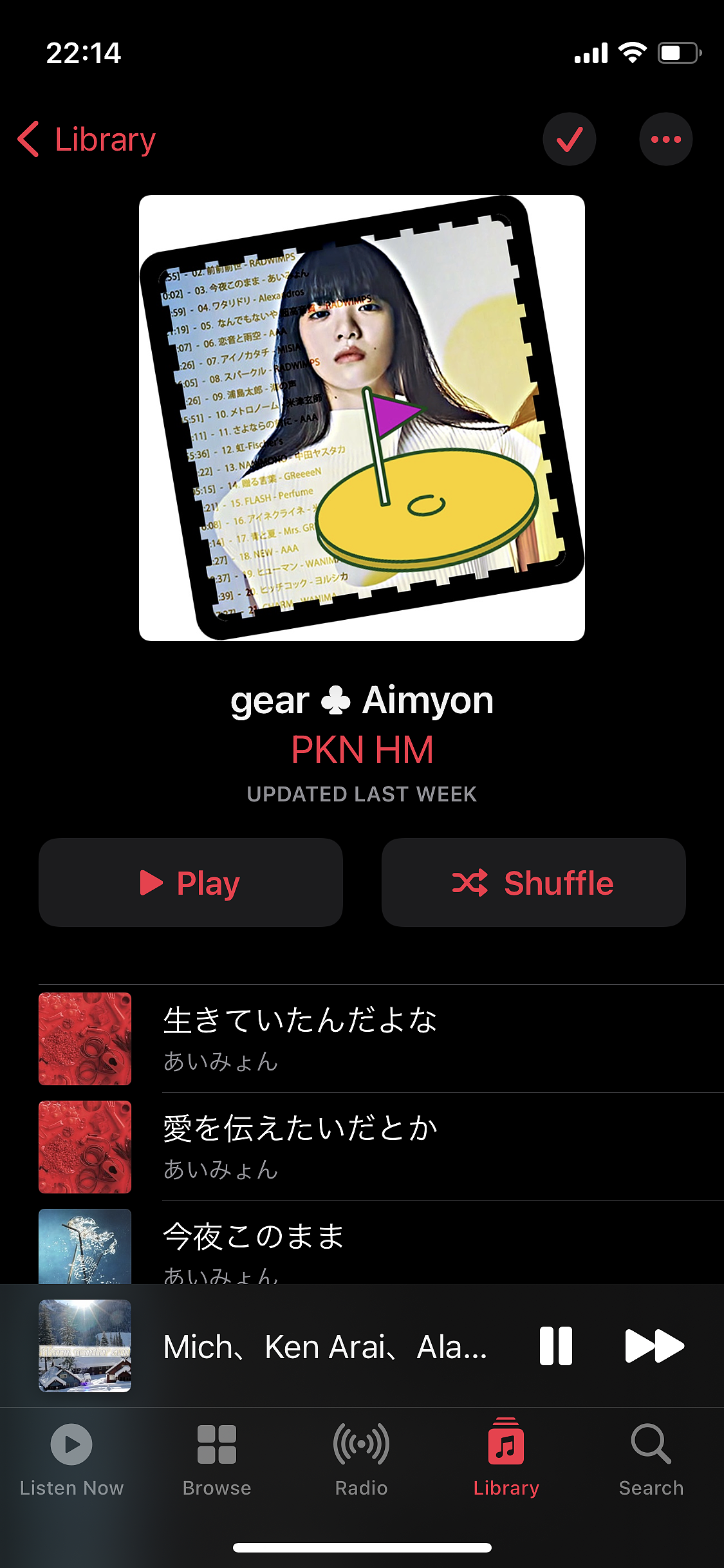This screenshot has width=724, height=1568.
Task: Pause the currently playing track
Action: pos(556,1346)
